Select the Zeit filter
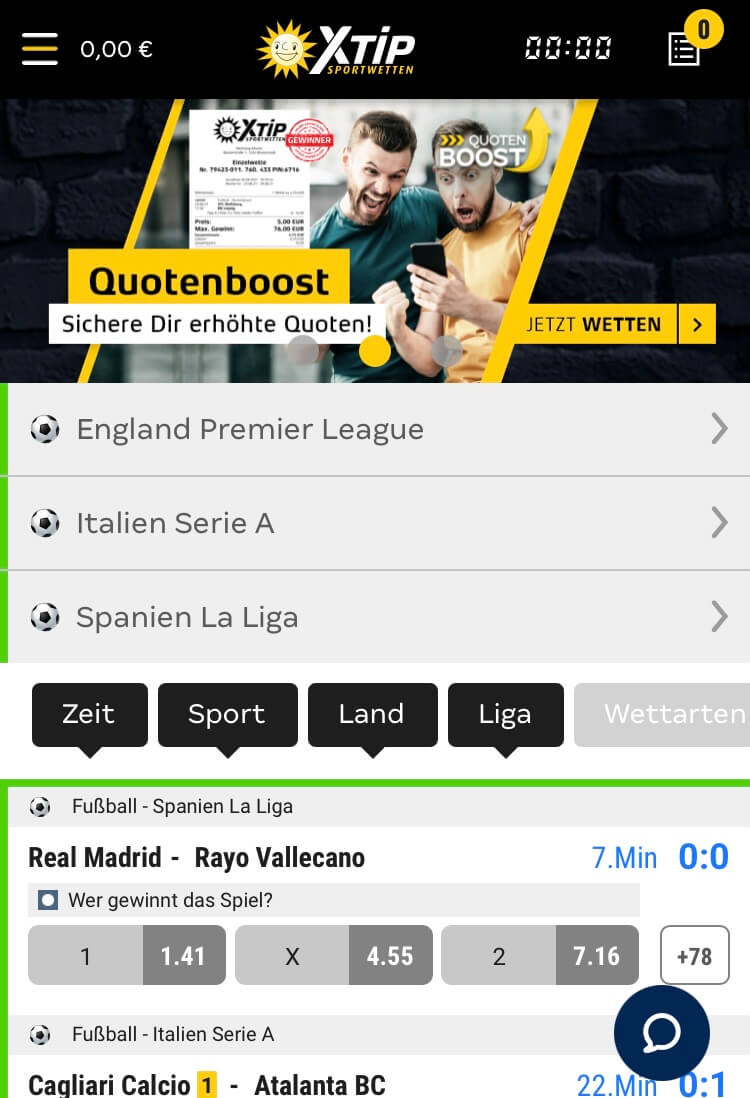750x1098 pixels. (x=89, y=714)
